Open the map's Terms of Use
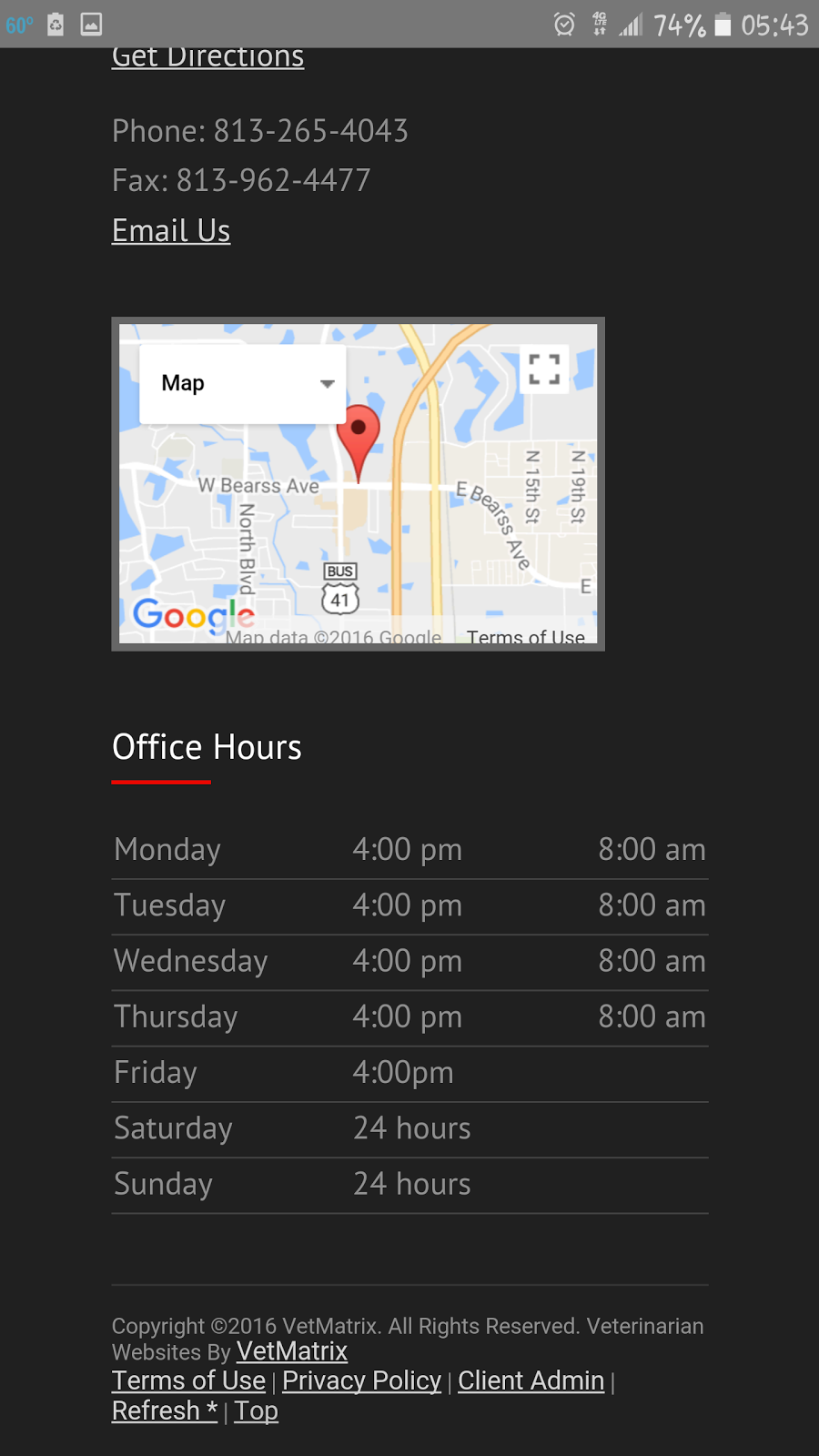 526,636
